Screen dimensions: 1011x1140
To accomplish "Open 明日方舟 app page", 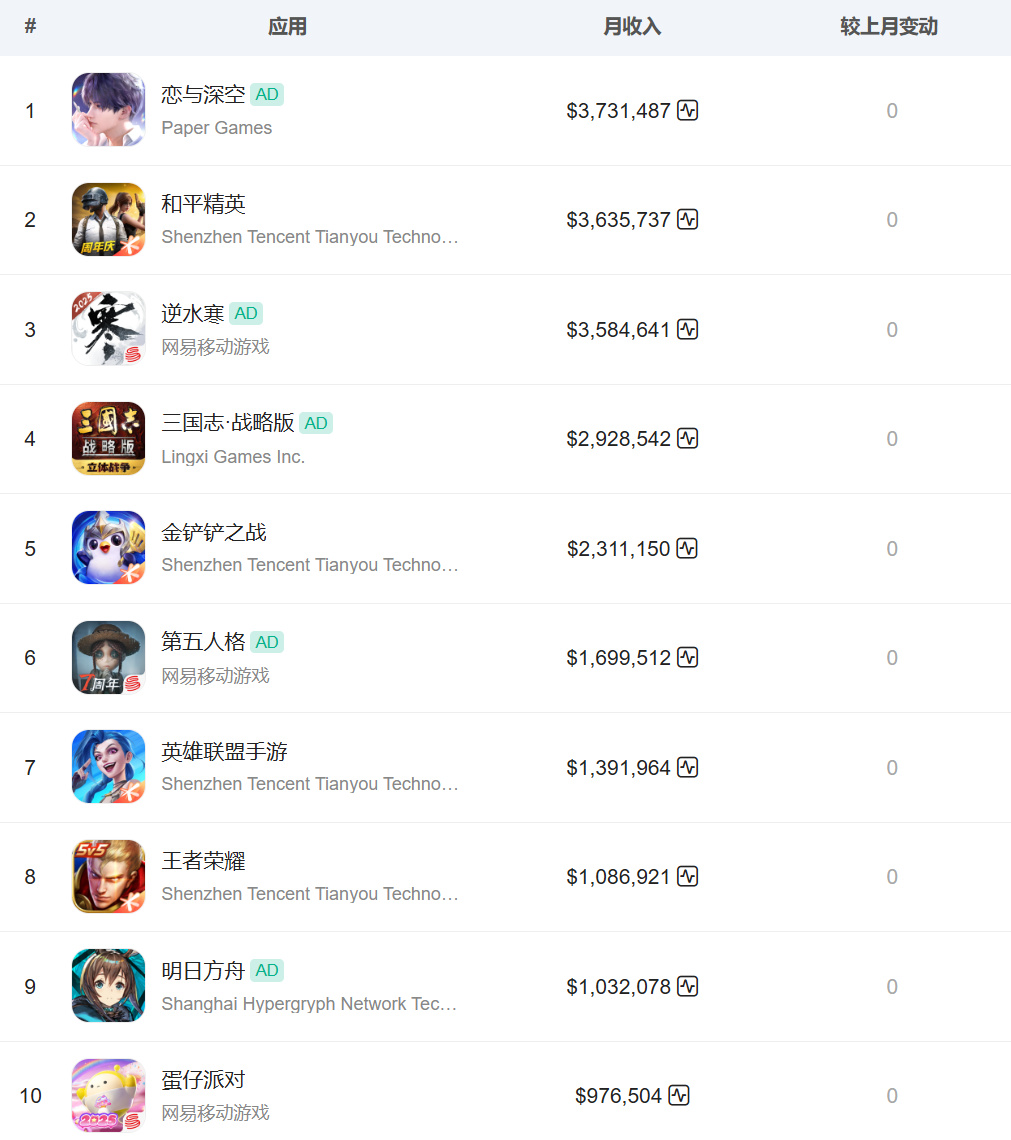I will tap(203, 971).
